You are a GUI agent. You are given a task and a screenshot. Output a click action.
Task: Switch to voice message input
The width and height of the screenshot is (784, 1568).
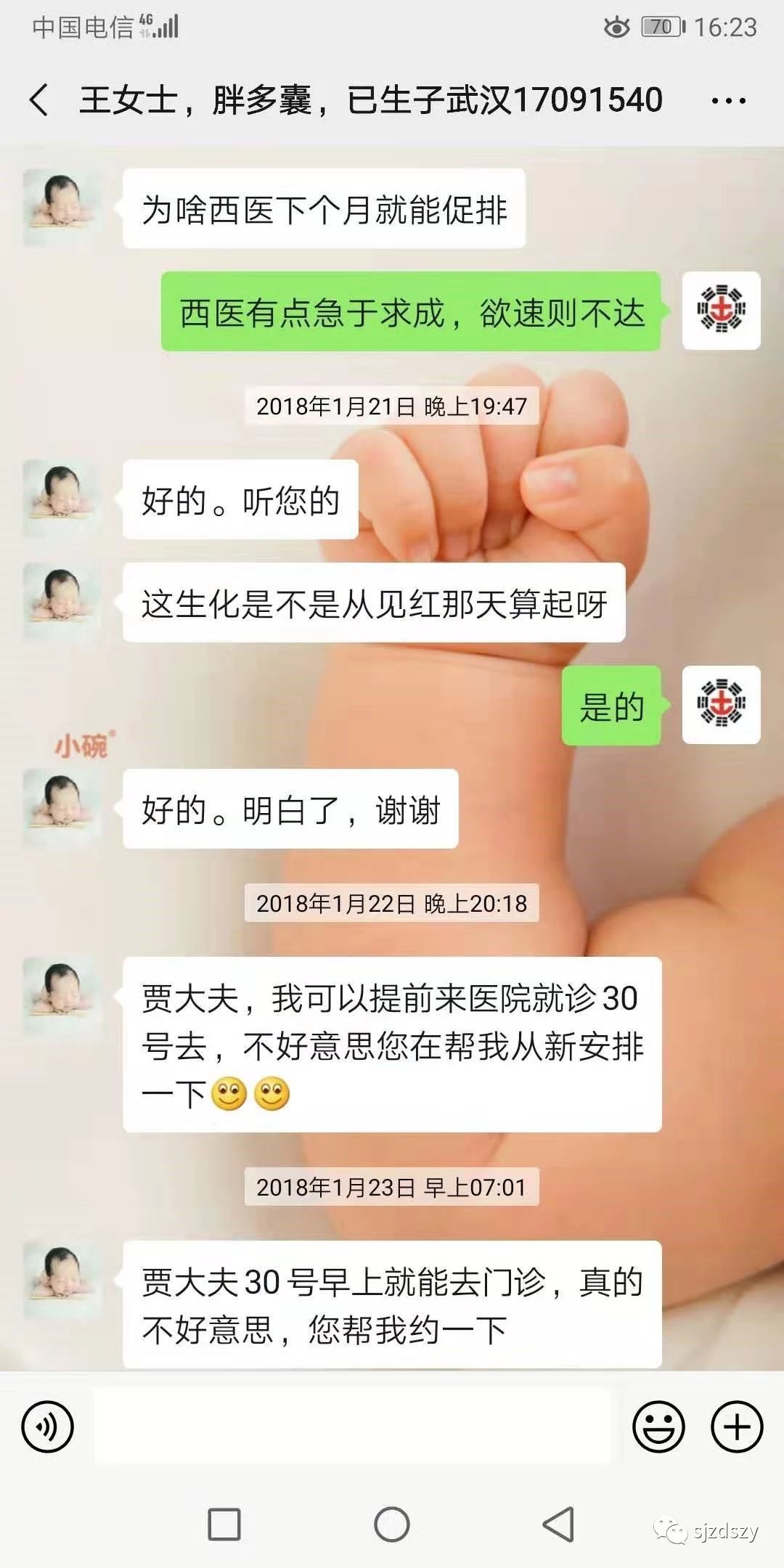pyautogui.click(x=48, y=1426)
